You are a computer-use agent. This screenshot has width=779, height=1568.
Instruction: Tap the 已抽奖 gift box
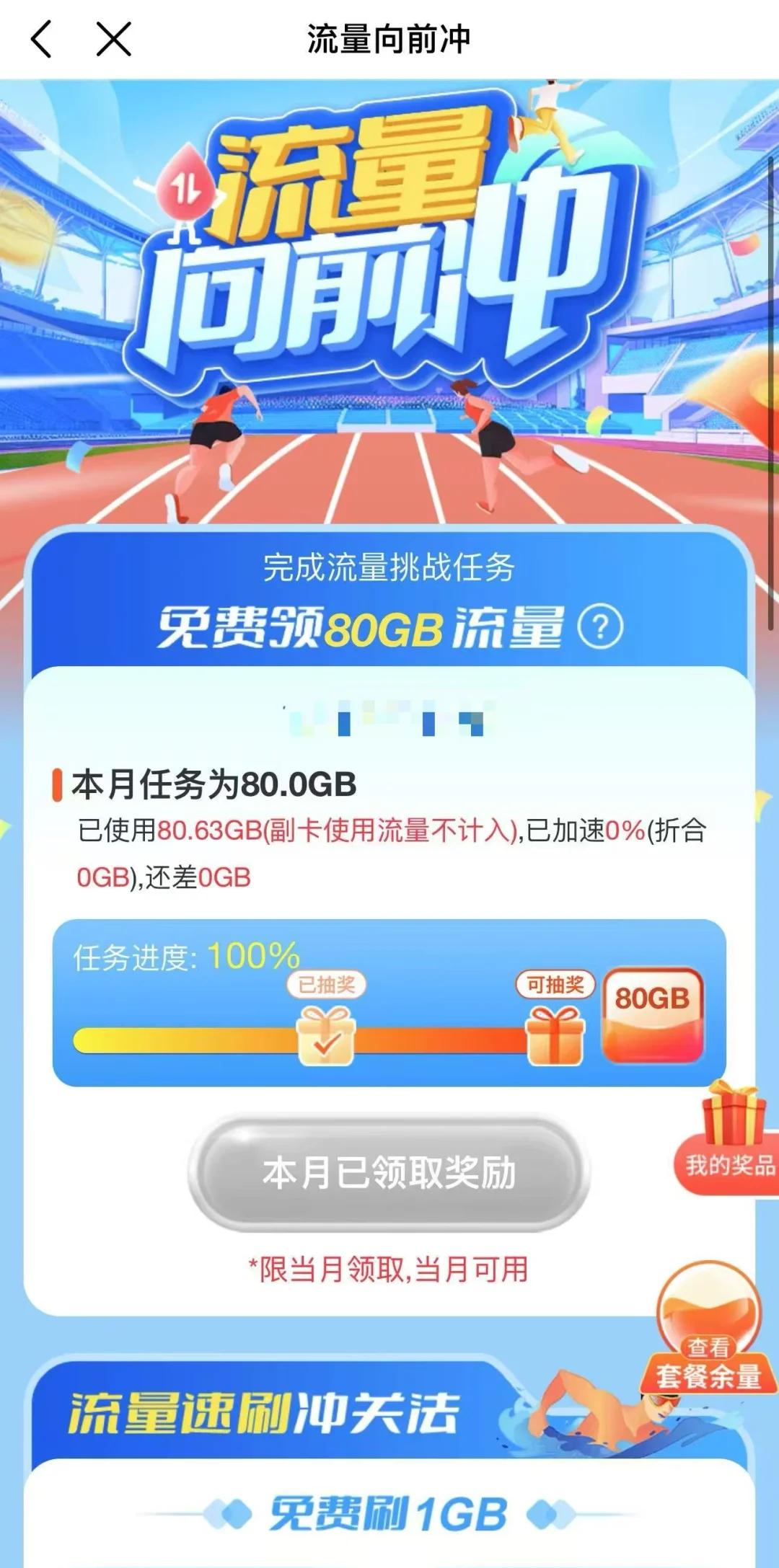[327, 1035]
